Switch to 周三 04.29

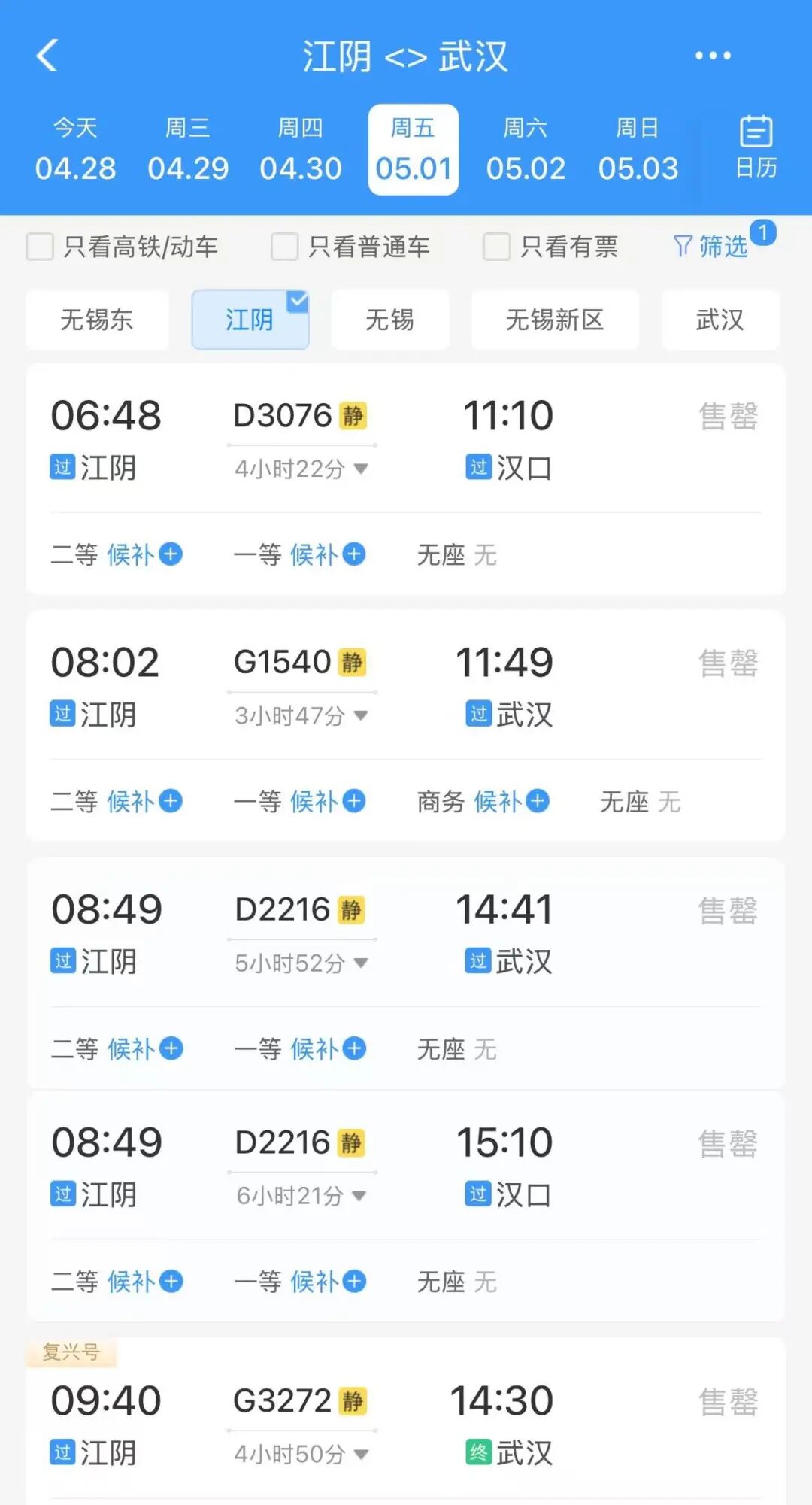coord(188,150)
